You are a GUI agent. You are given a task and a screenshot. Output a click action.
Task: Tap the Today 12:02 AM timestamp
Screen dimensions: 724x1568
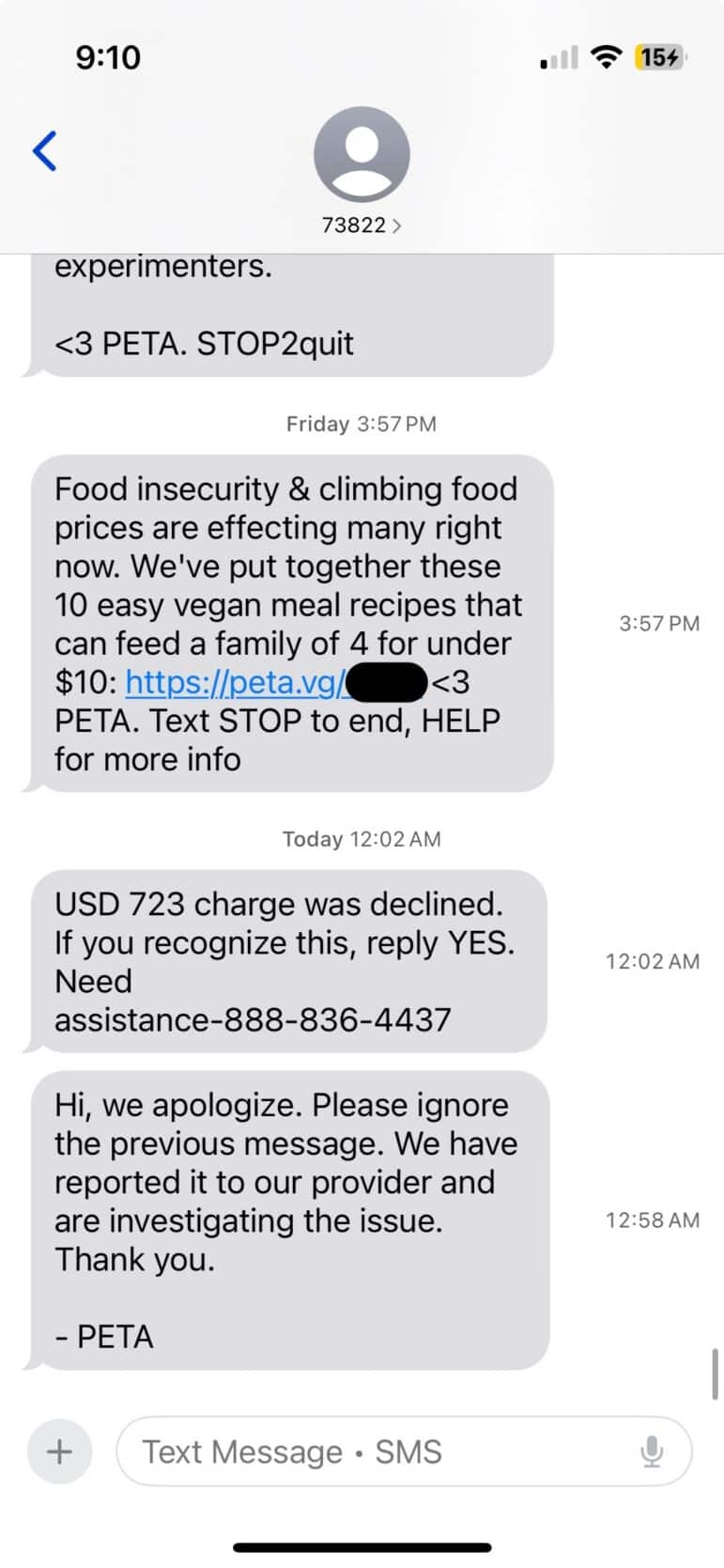(x=361, y=839)
